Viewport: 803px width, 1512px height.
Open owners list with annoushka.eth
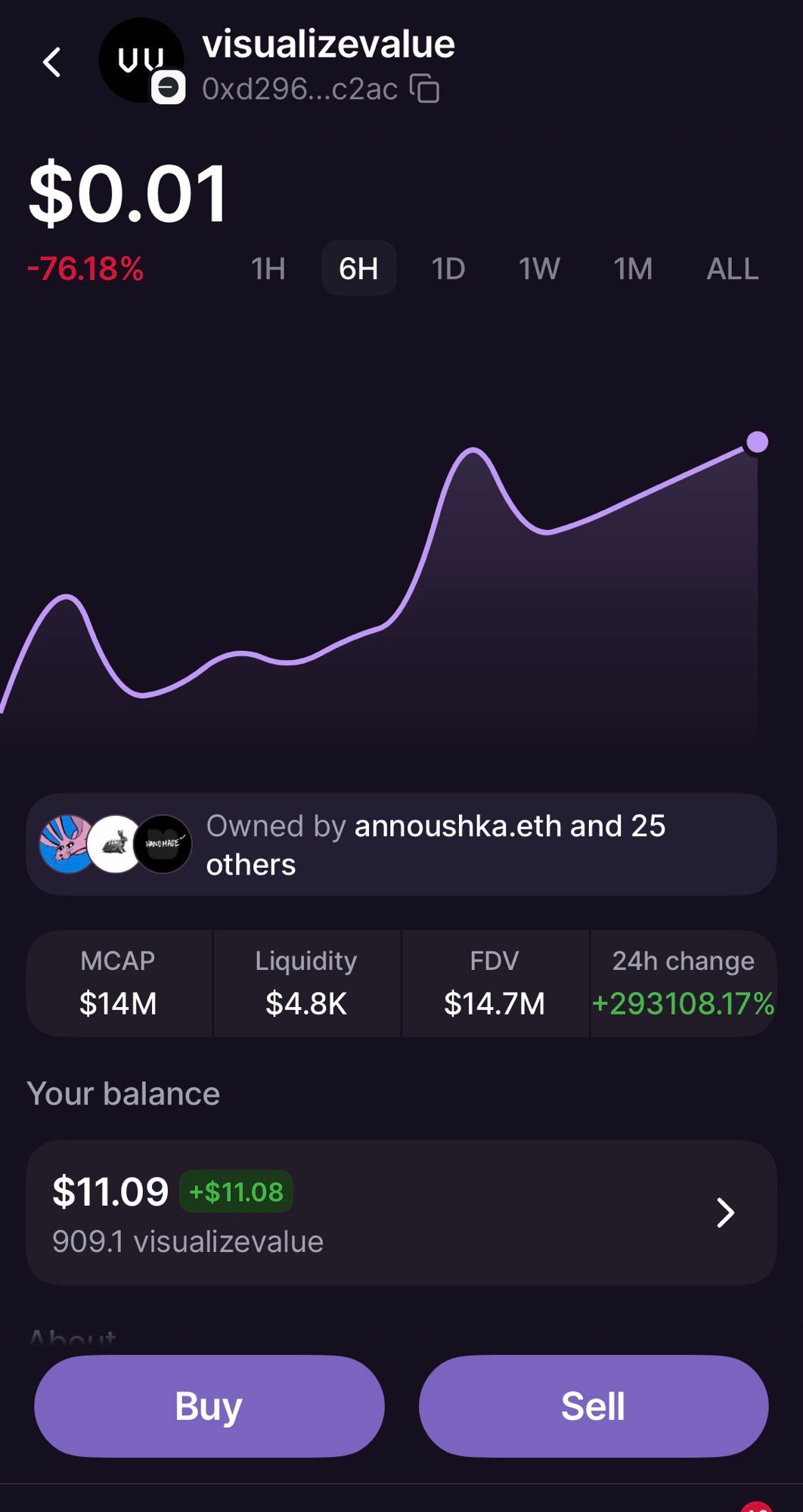pyautogui.click(x=401, y=844)
